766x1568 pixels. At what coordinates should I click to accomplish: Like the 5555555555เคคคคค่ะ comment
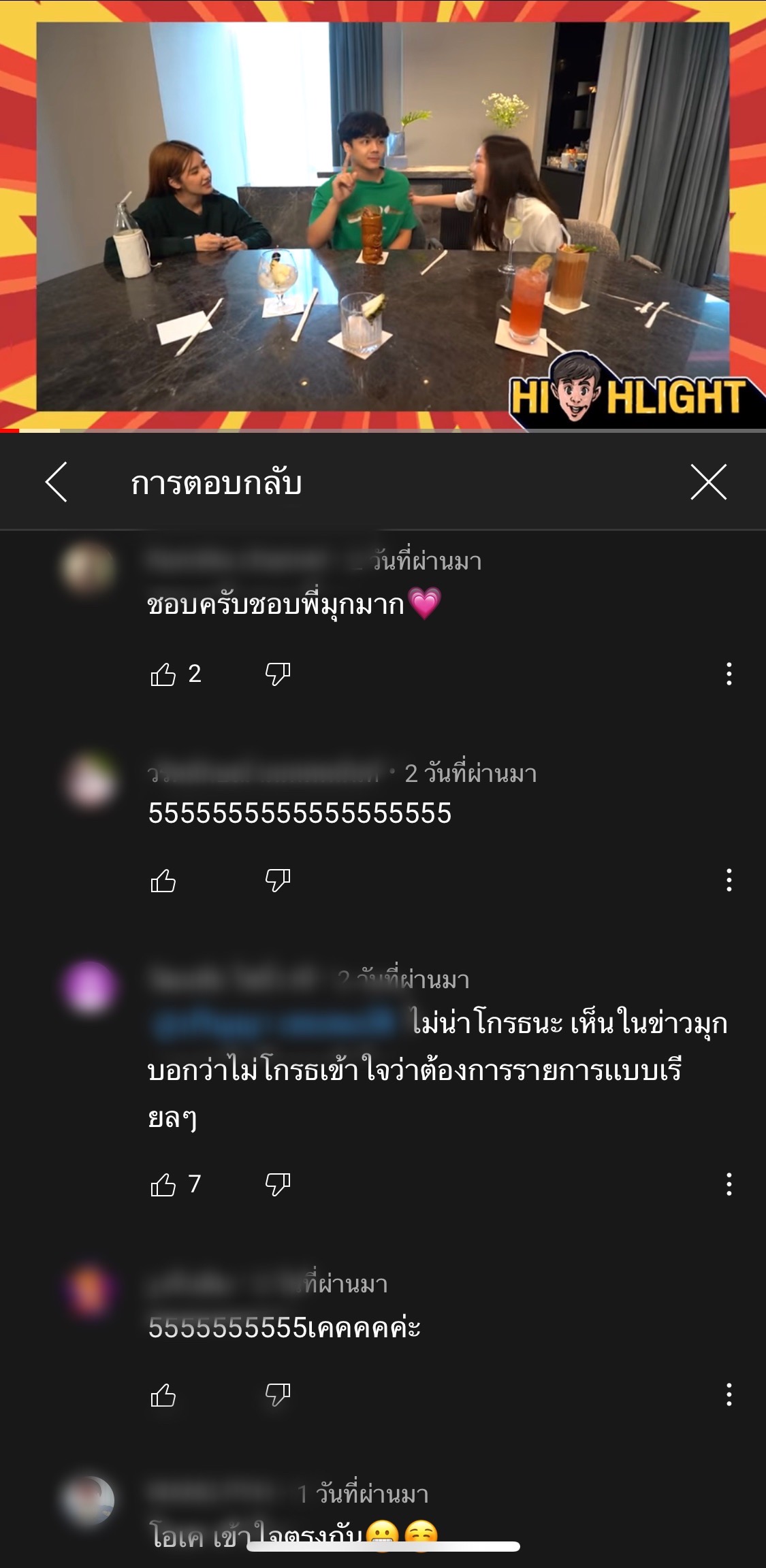[x=163, y=1396]
